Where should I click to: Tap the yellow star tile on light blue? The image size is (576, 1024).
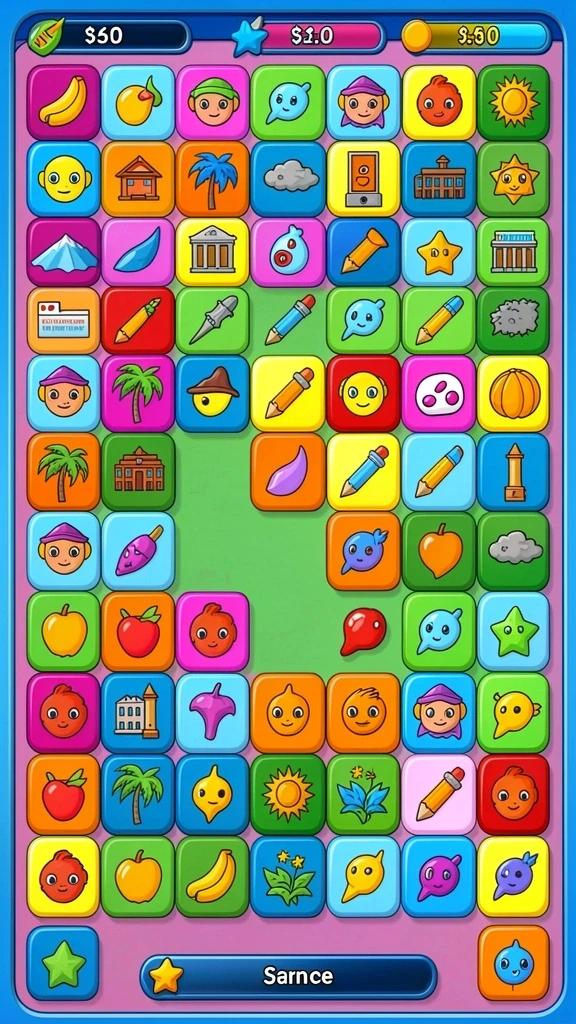(439, 252)
